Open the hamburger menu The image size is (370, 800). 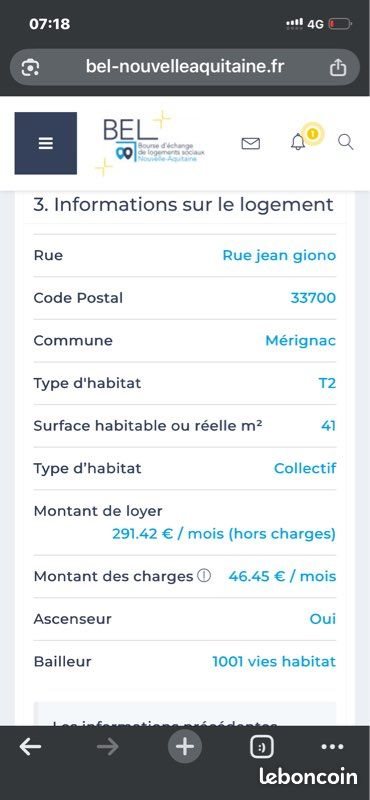pos(45,143)
